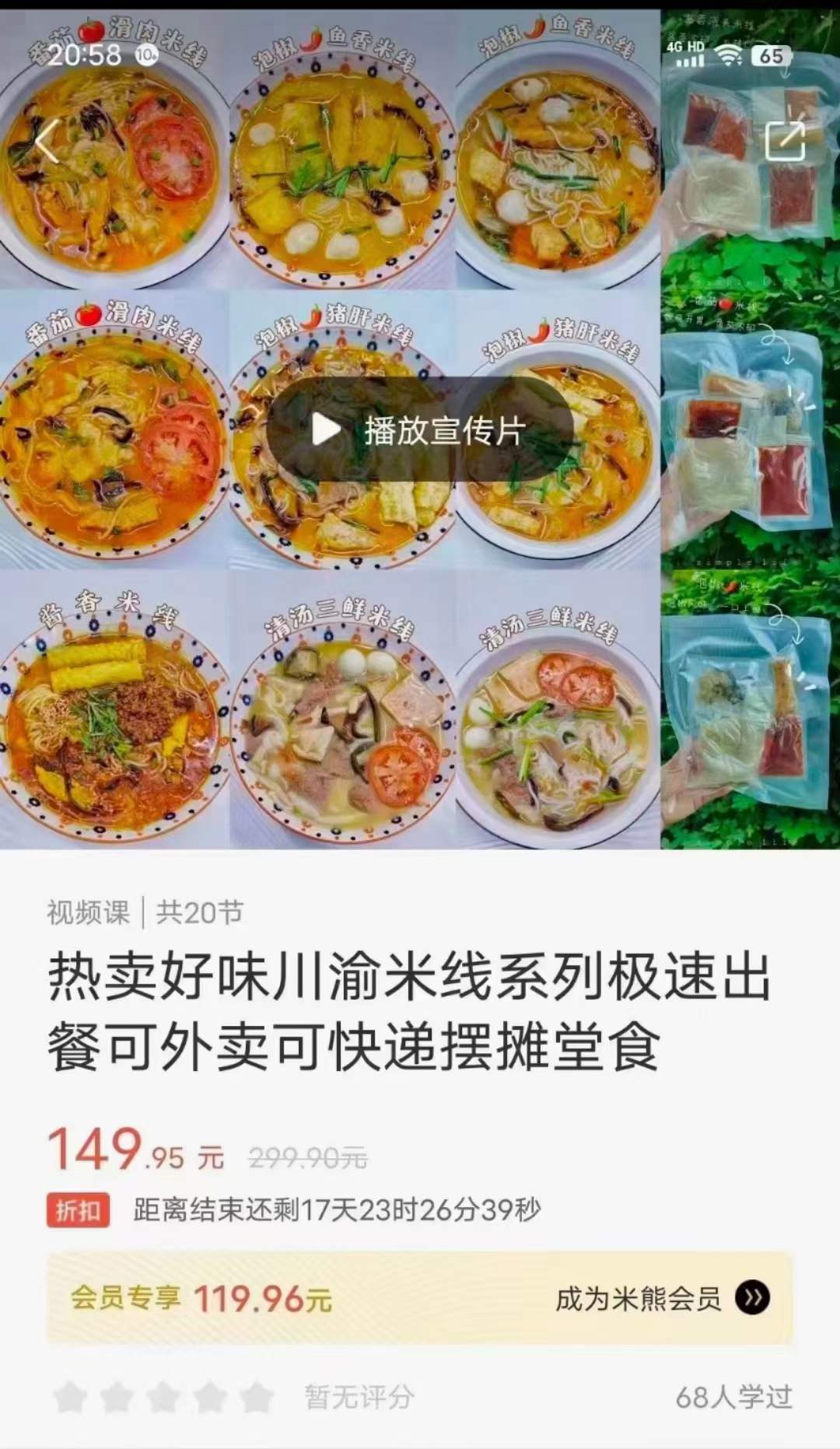
Task: Tap the WiFi signal icon in status bar
Action: tap(728, 54)
